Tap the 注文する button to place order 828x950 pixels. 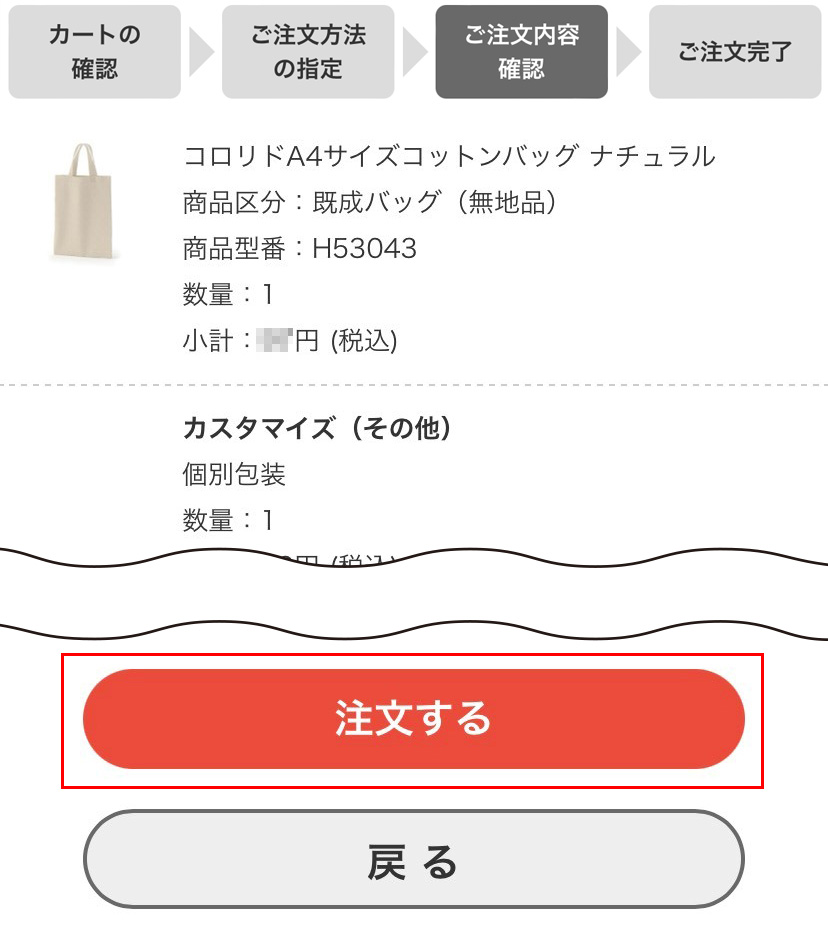pos(413,719)
